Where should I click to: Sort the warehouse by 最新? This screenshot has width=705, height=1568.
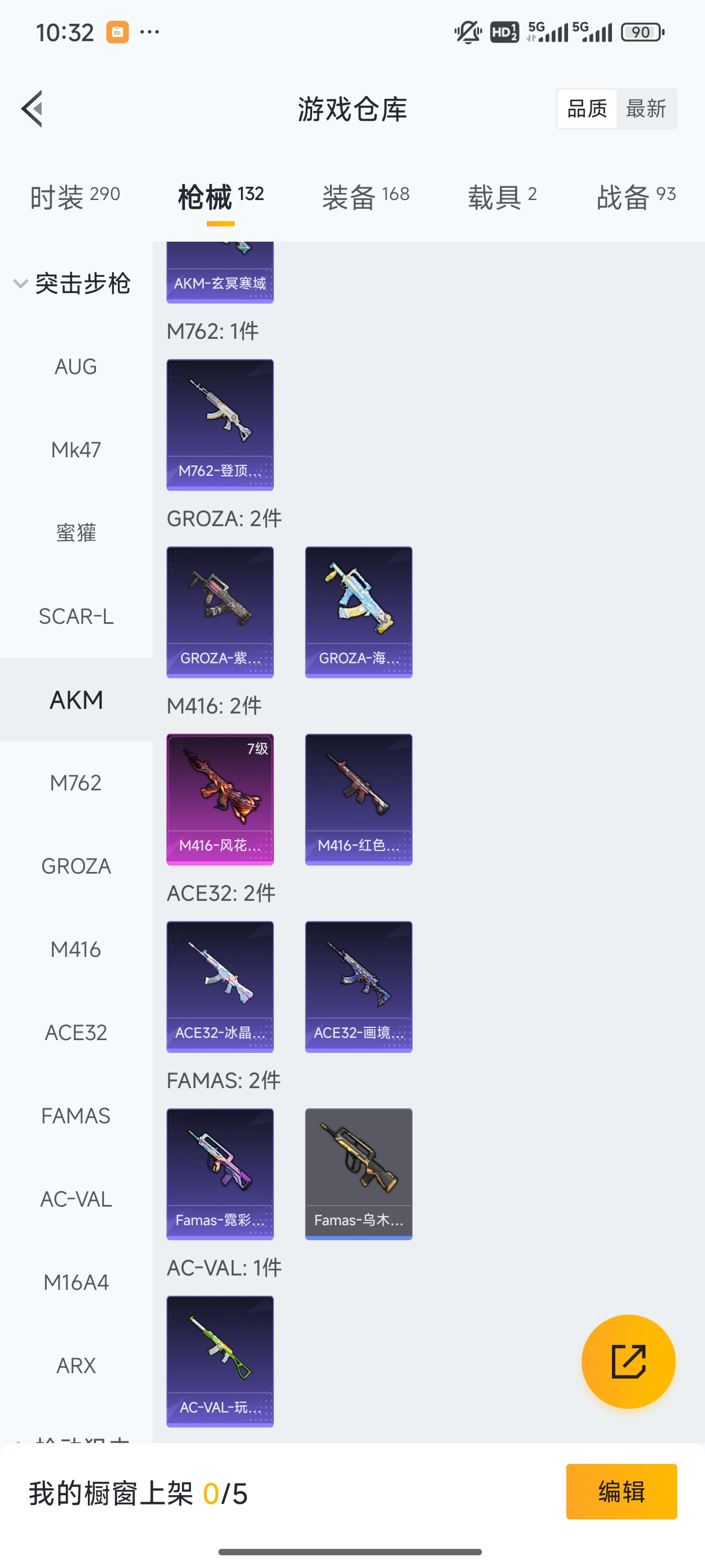pos(645,109)
